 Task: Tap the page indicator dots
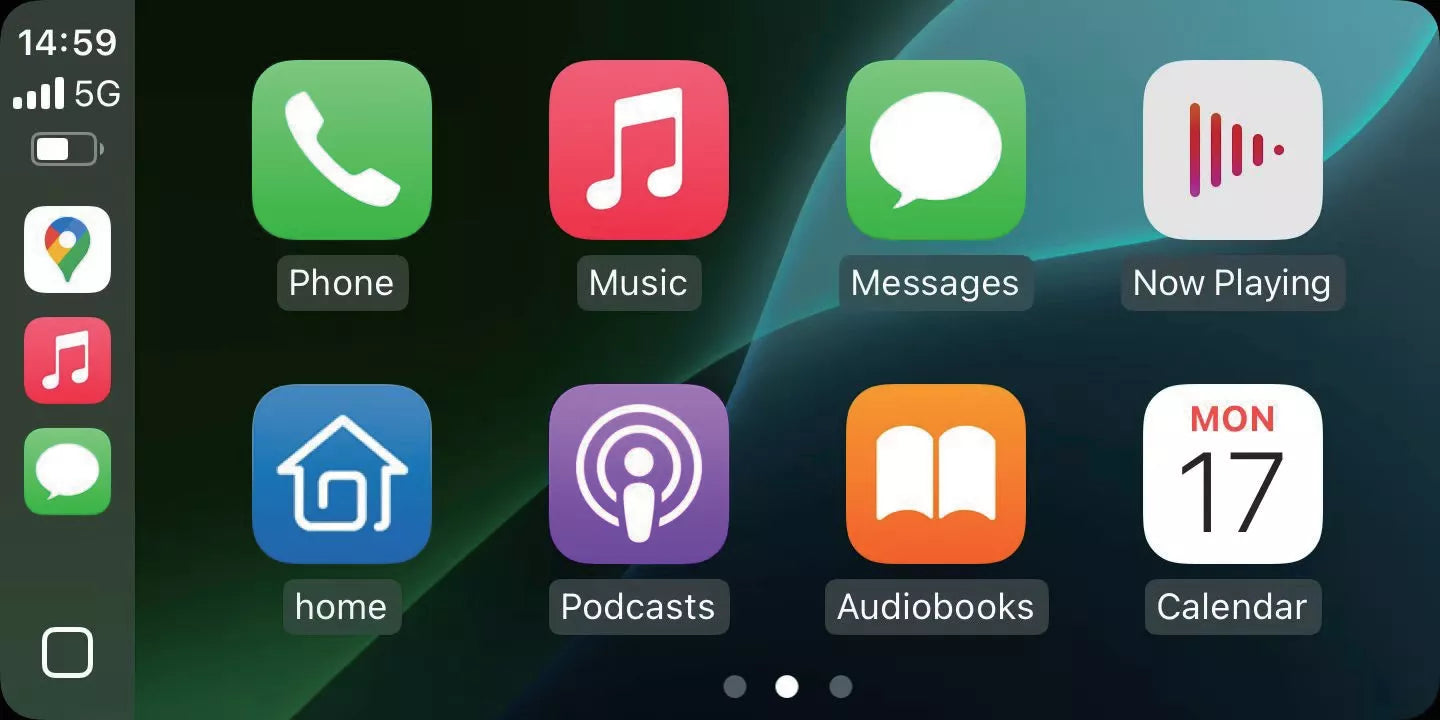[787, 686]
